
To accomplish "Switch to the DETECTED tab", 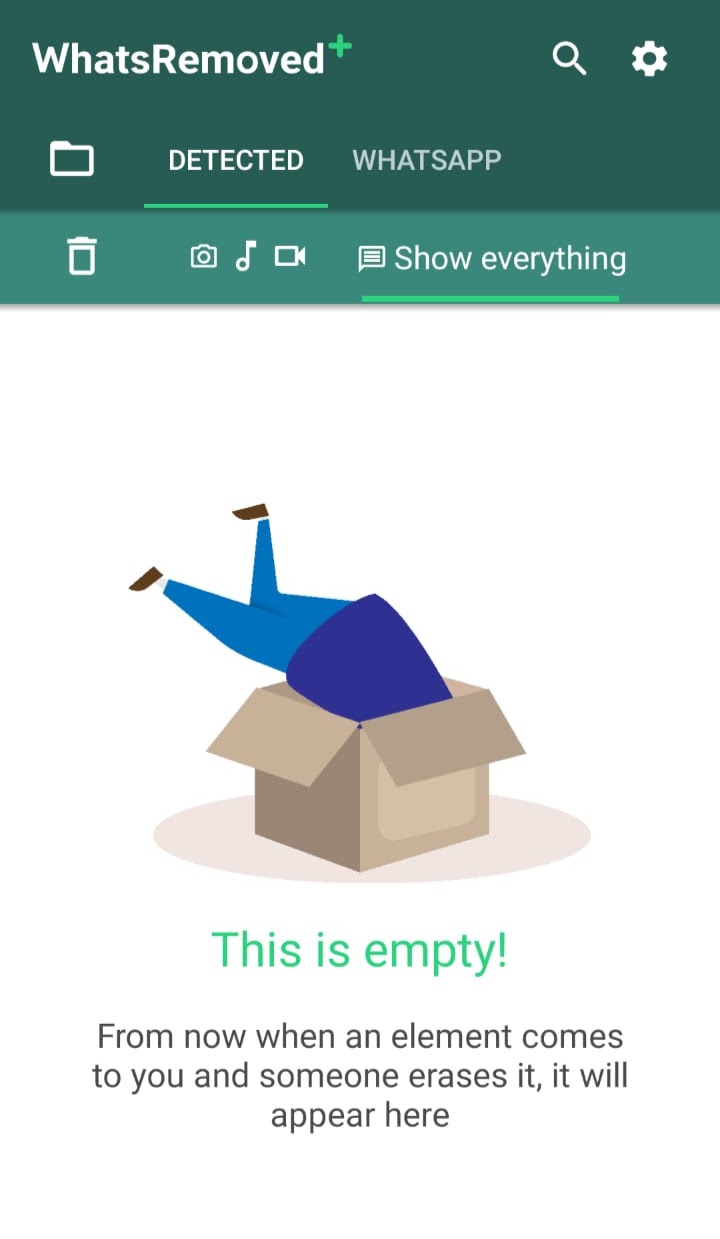I will coord(236,160).
